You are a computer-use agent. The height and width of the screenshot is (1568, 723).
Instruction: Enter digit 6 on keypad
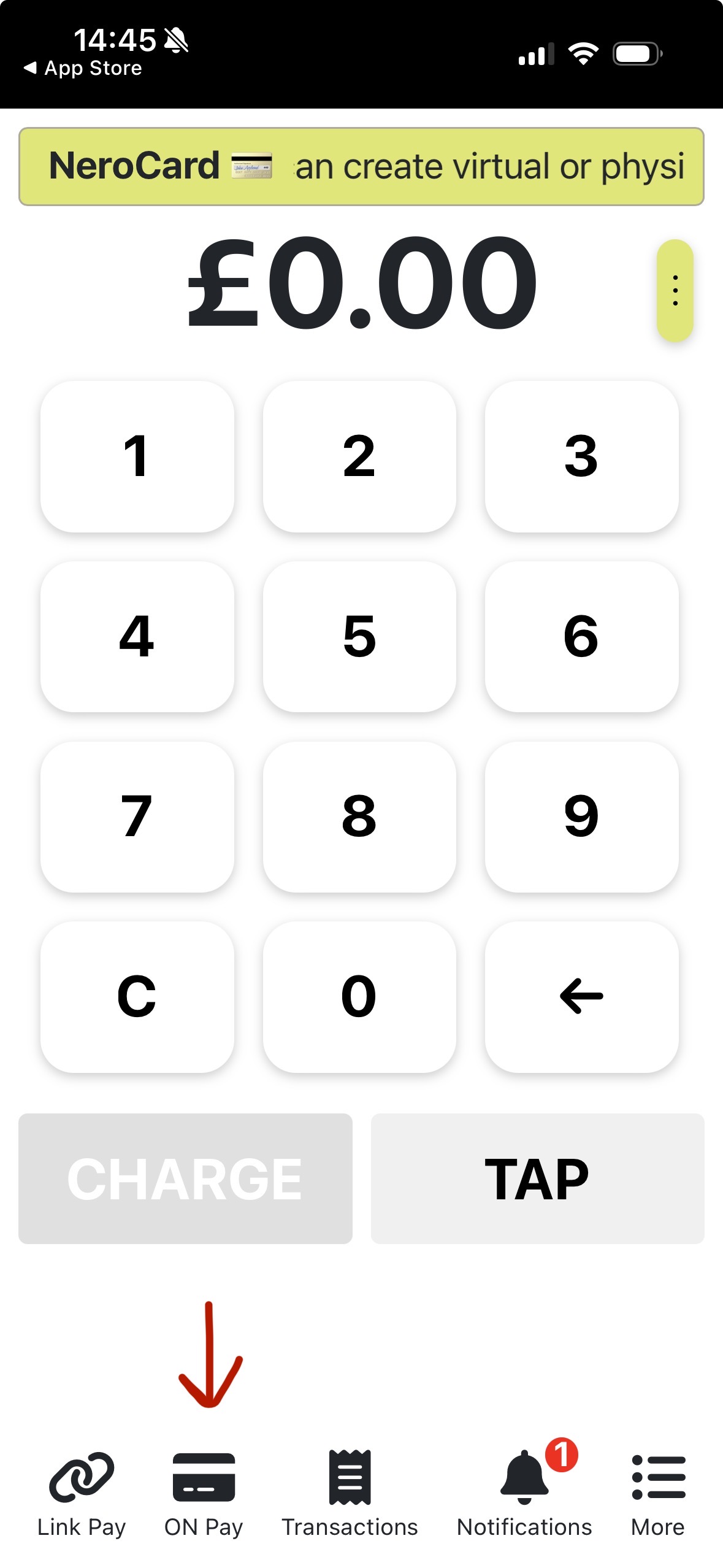coord(581,636)
